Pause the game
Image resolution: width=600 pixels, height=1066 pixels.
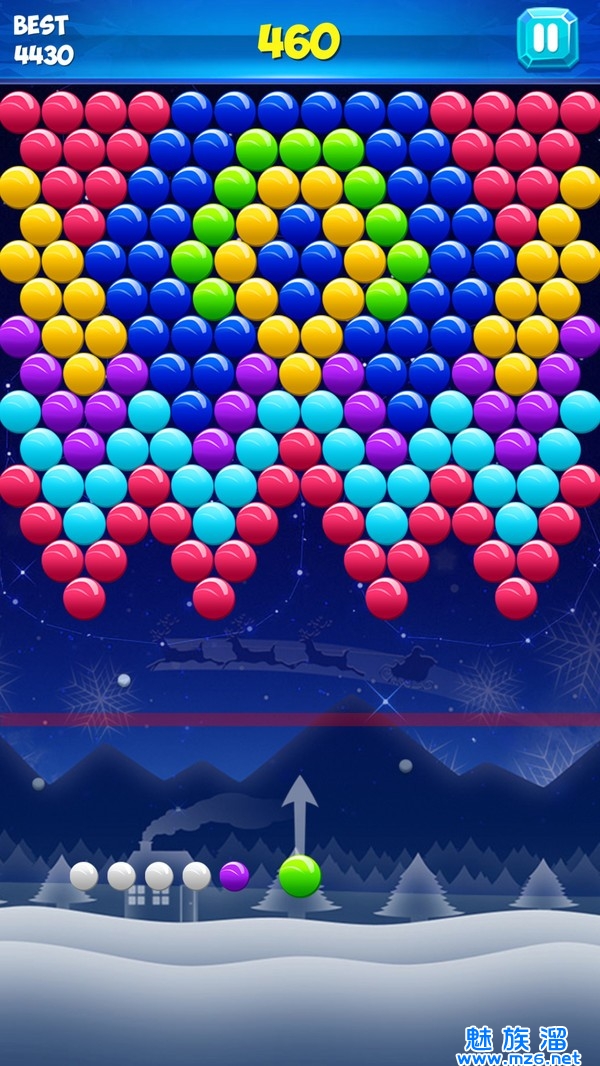547,39
